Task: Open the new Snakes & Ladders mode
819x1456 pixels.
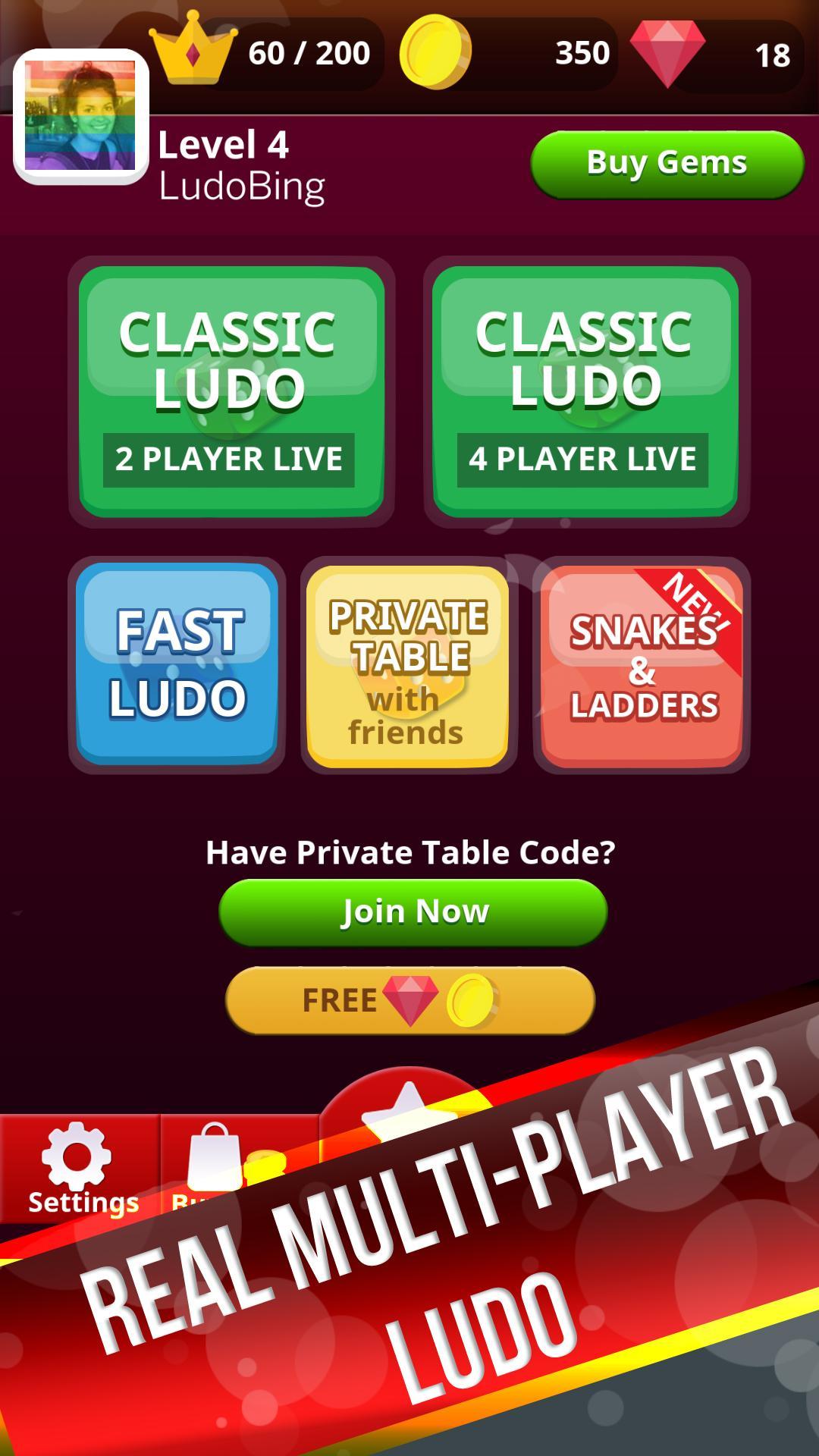Action: [641, 664]
